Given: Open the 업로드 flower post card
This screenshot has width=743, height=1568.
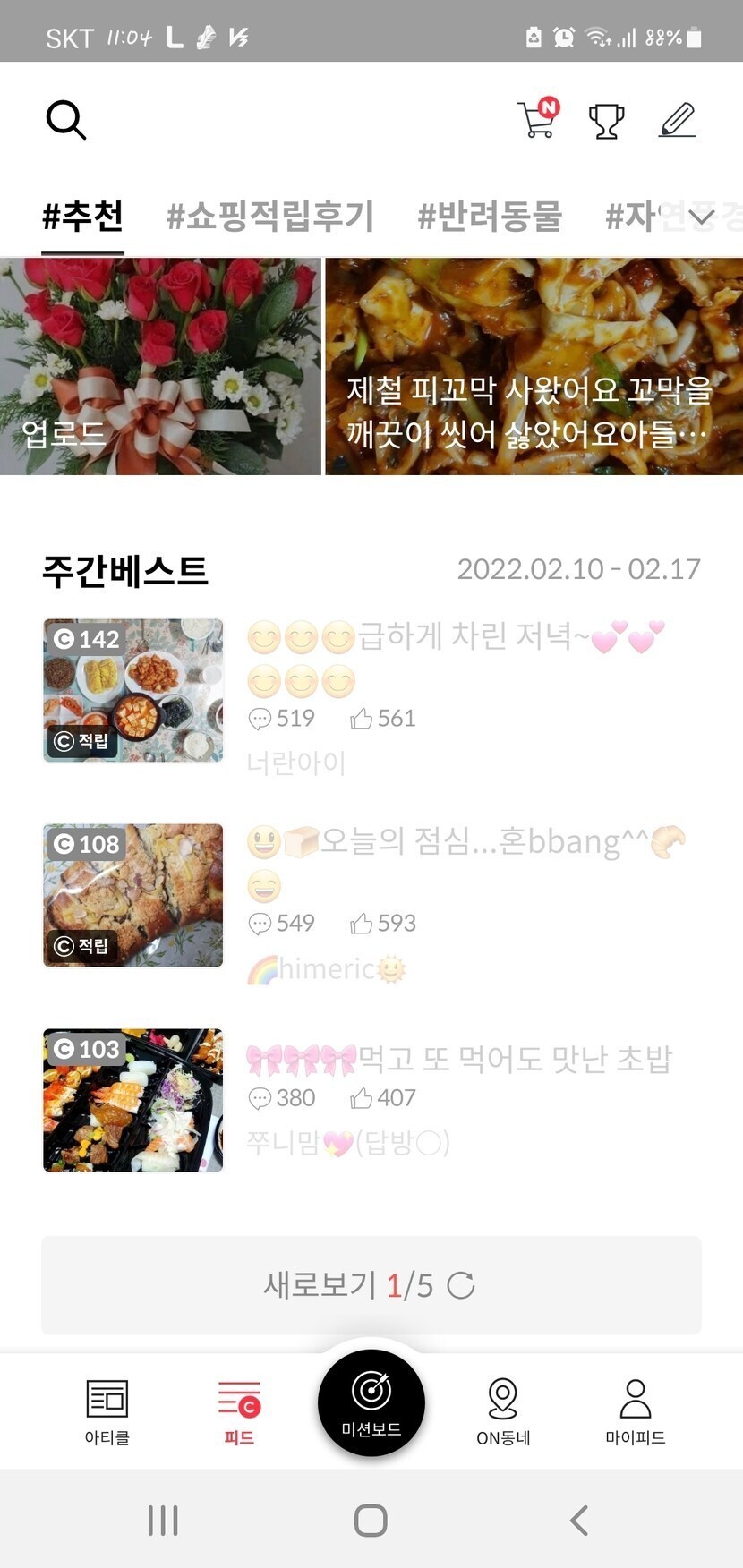Looking at the screenshot, I should 160,367.
